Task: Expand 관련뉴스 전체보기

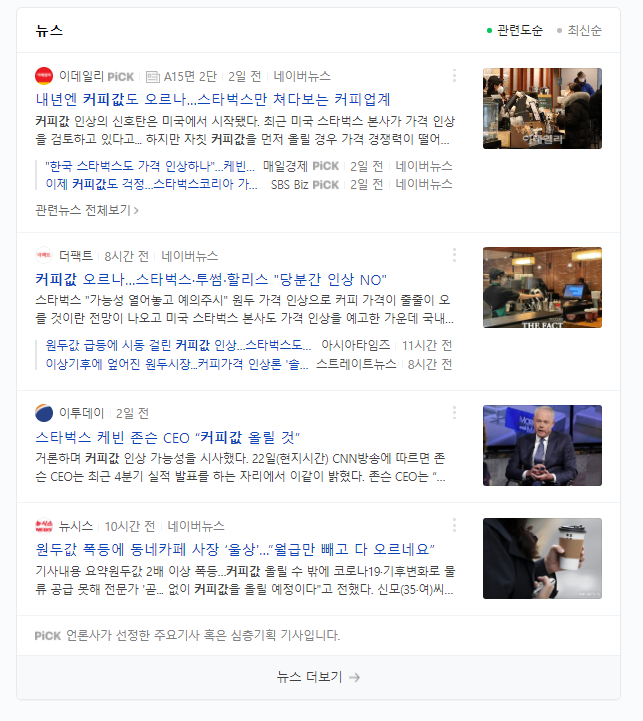Action: [86, 210]
